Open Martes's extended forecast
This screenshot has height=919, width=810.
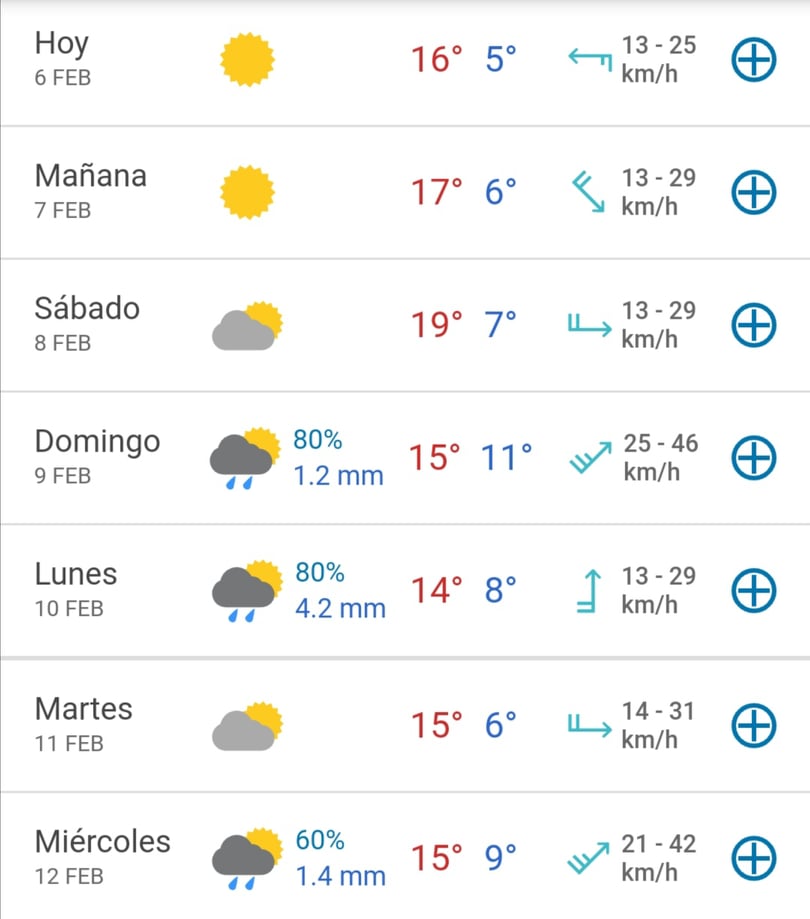tap(752, 724)
